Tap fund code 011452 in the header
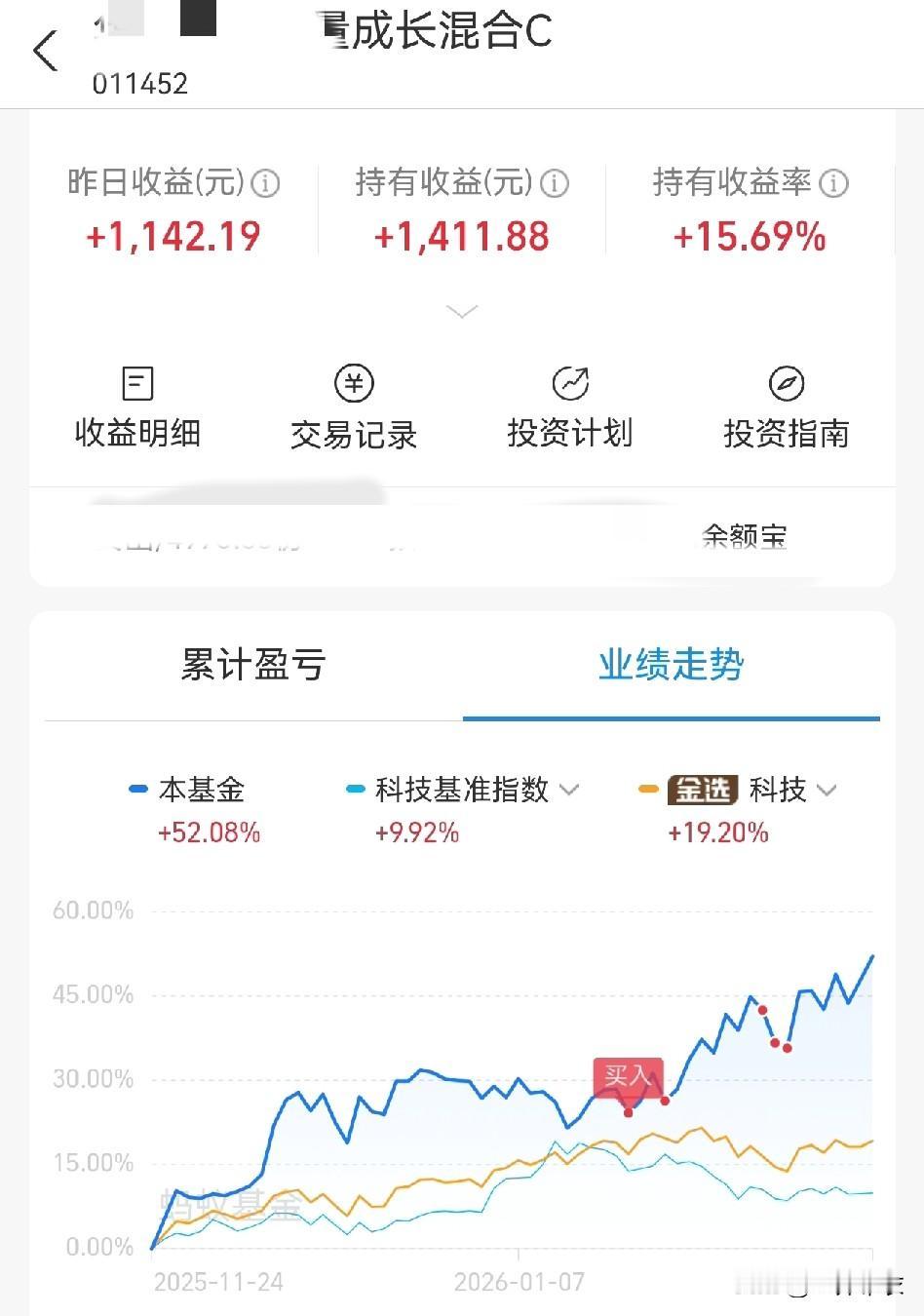 (139, 84)
